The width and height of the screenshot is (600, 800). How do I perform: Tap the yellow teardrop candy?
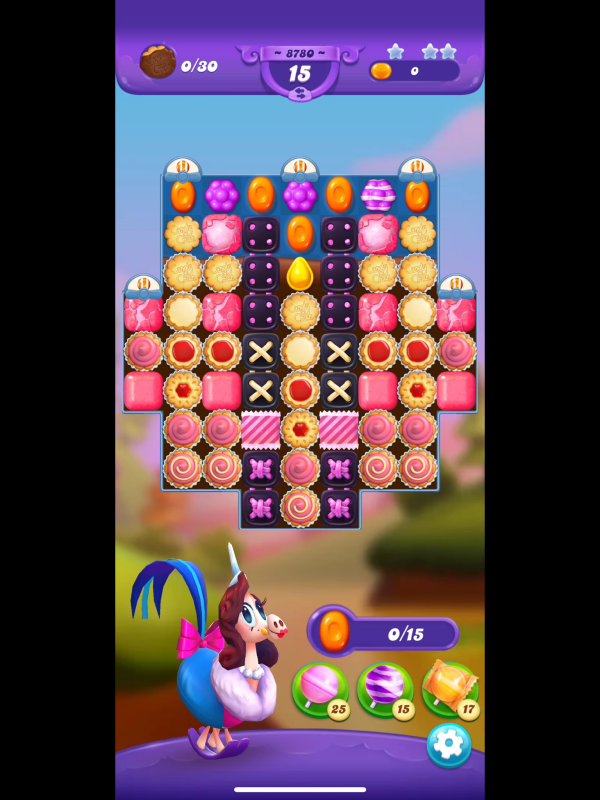coord(300,273)
